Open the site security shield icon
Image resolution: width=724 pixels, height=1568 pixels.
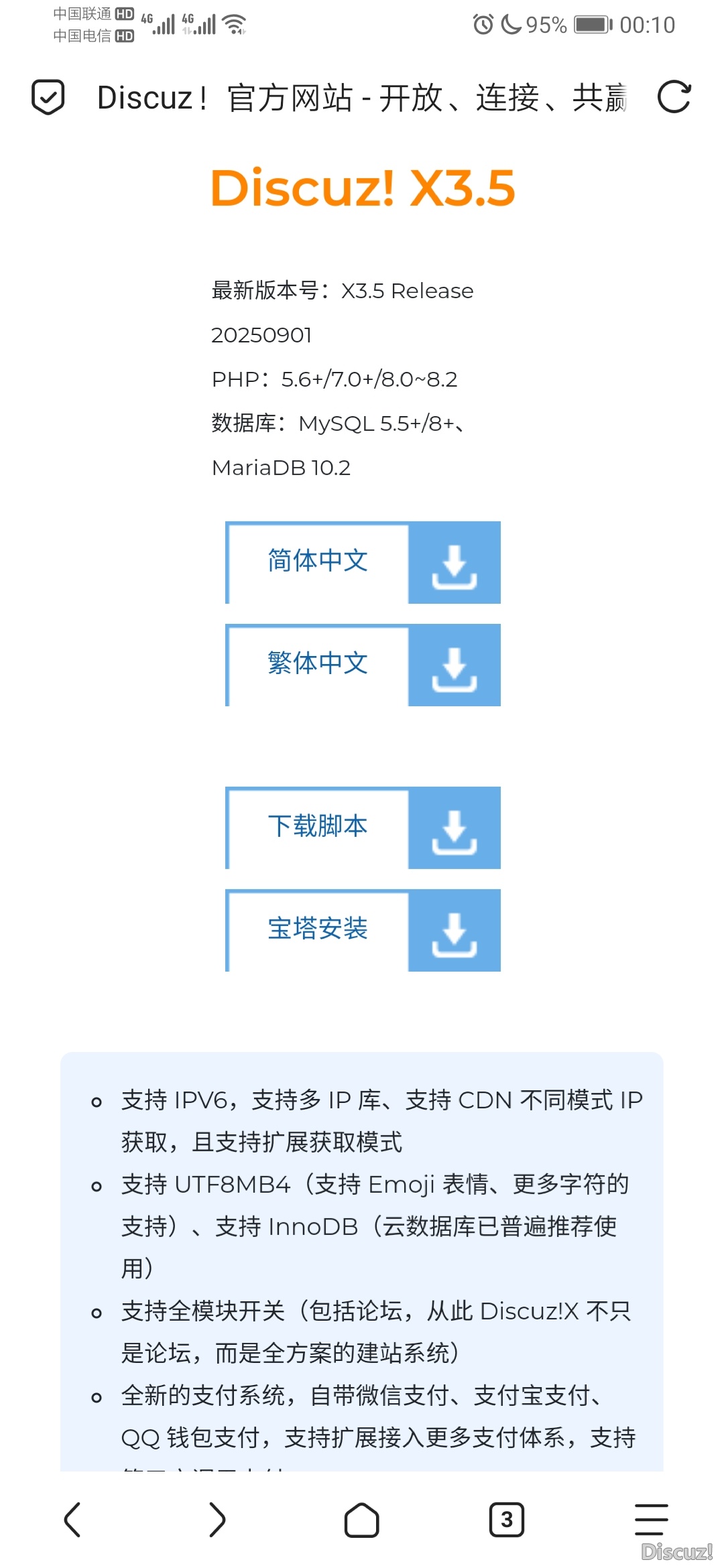point(48,97)
